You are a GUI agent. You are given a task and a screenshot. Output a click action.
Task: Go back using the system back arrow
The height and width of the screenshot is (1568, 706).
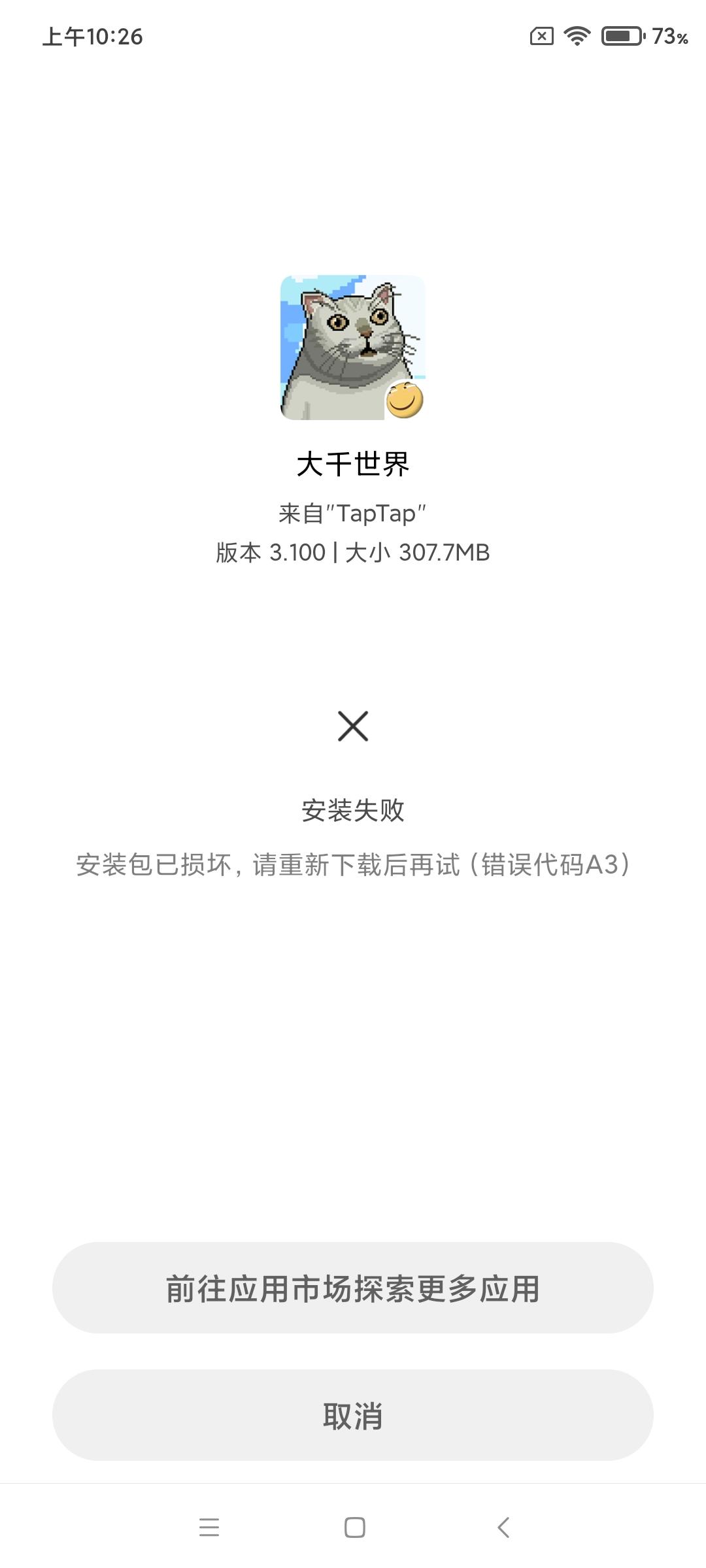pyautogui.click(x=503, y=1527)
